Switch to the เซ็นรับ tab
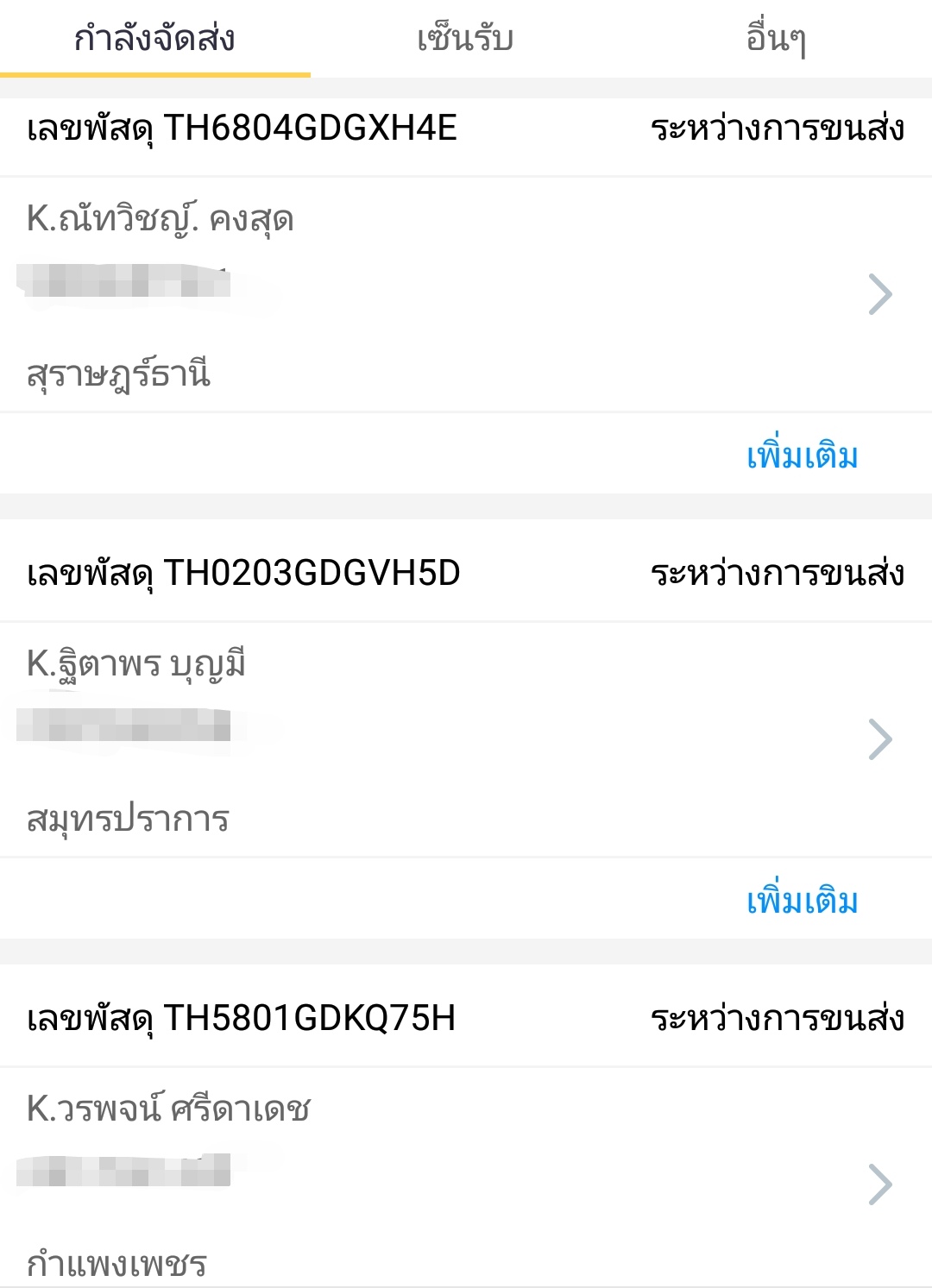The image size is (932, 1288). (463, 38)
